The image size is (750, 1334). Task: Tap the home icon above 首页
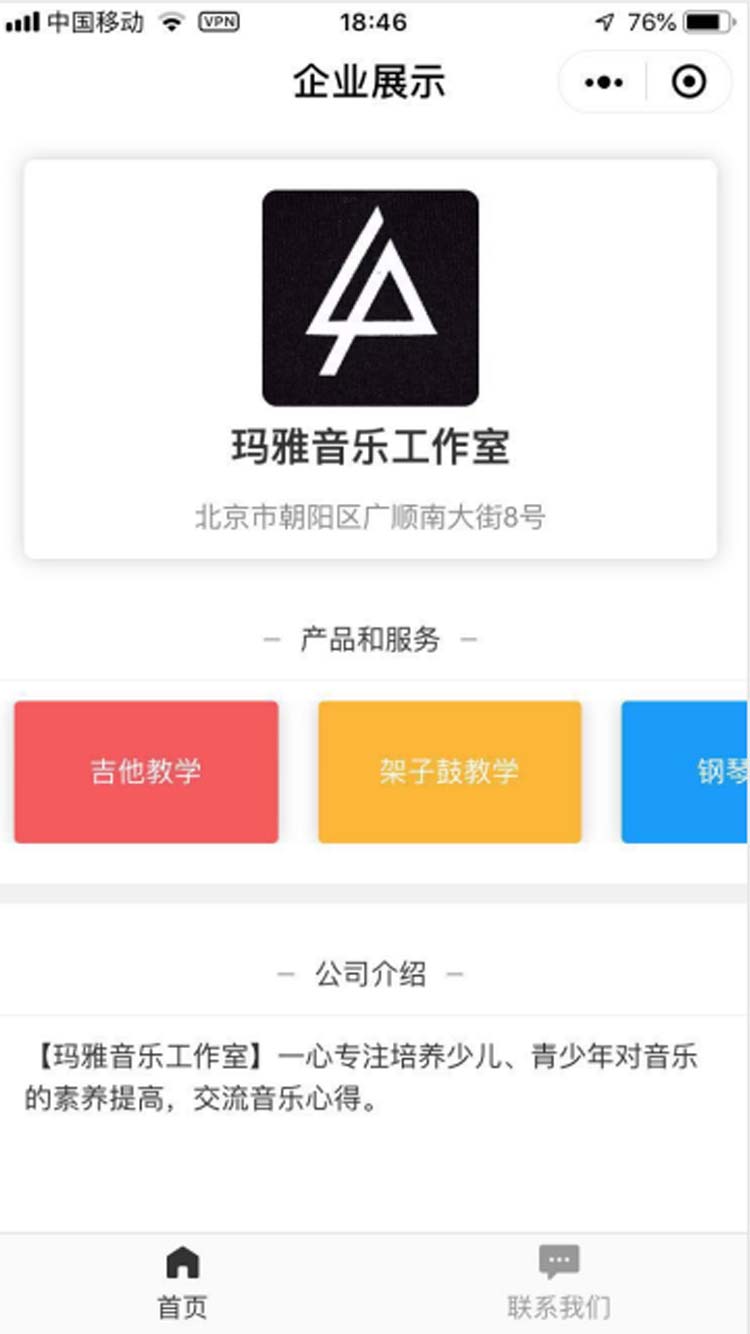pyautogui.click(x=183, y=1262)
